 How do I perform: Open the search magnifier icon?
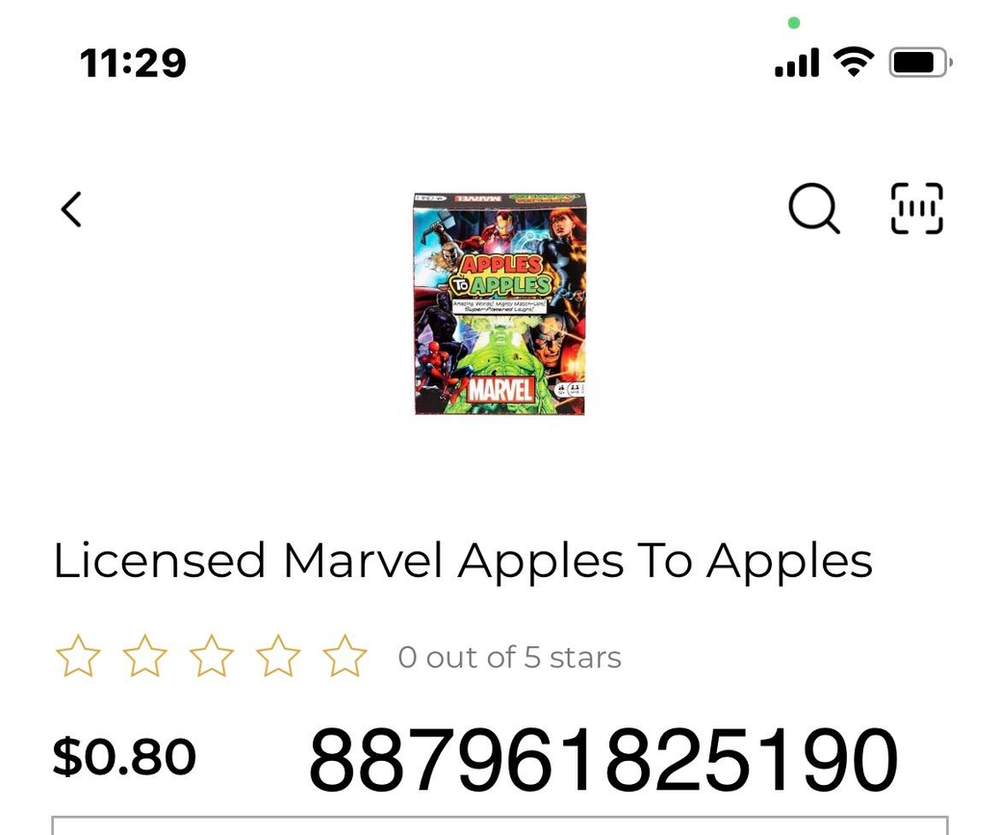coord(814,209)
